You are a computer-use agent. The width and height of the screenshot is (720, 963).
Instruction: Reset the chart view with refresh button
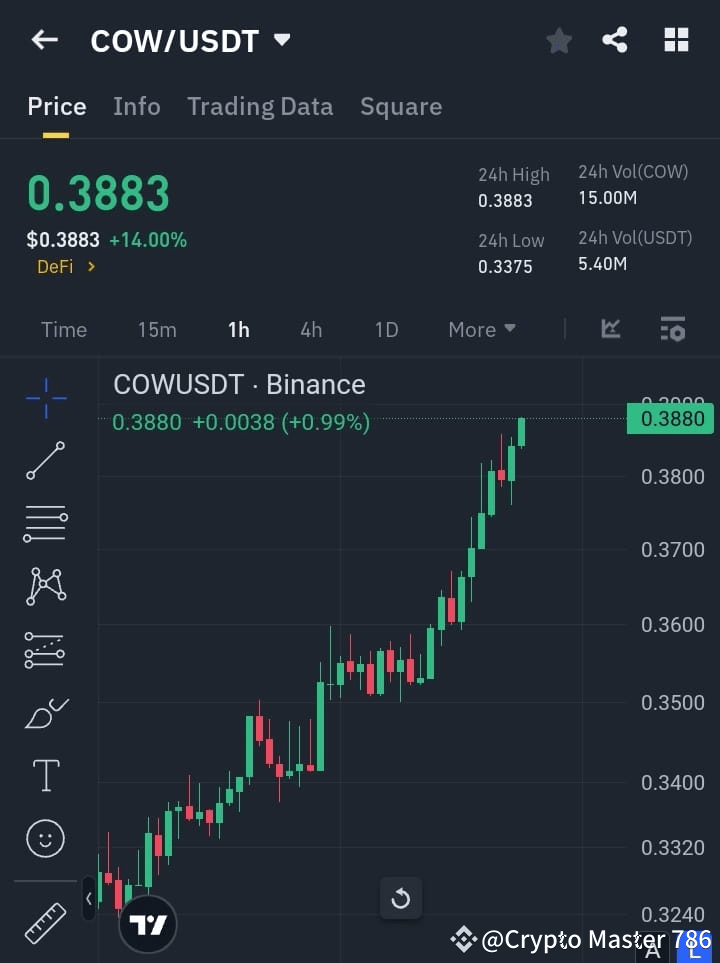click(400, 898)
